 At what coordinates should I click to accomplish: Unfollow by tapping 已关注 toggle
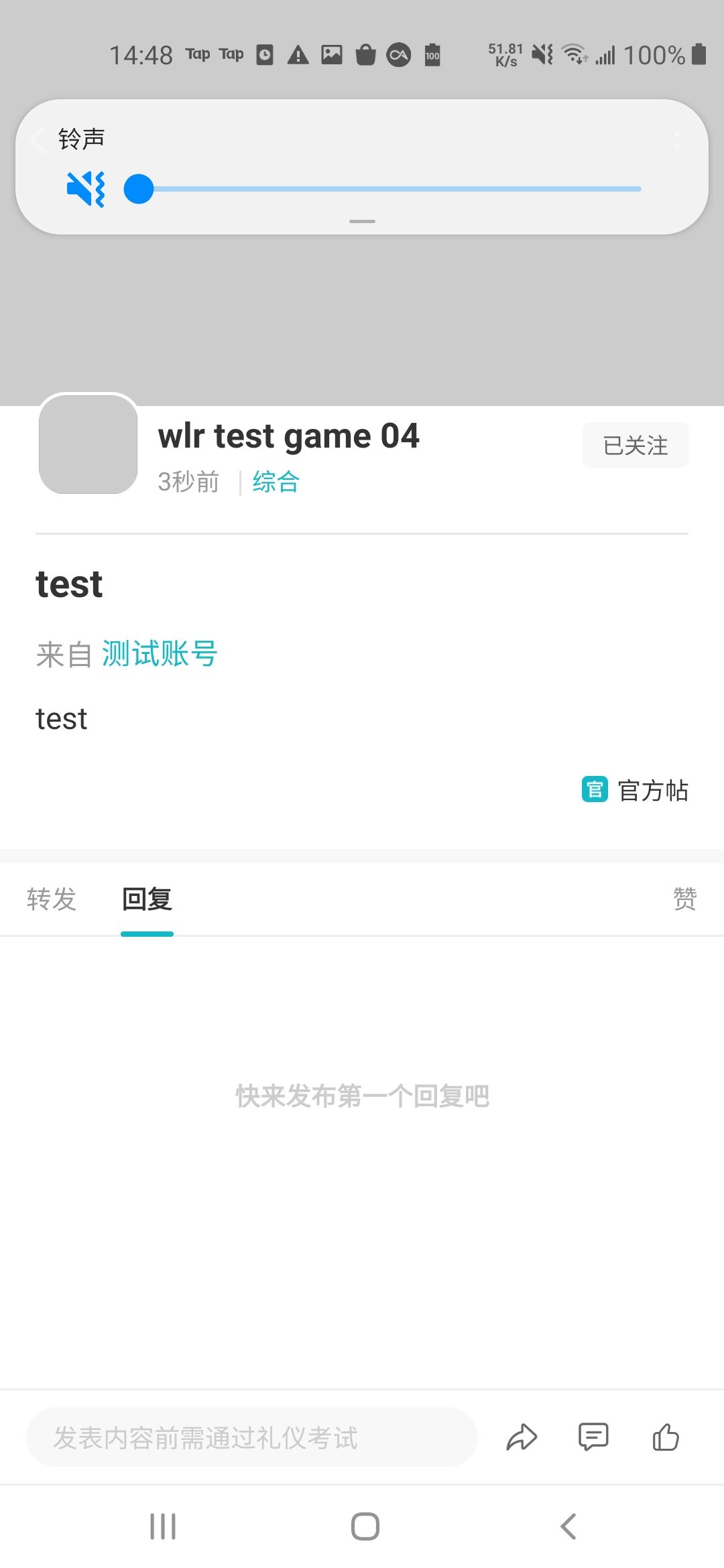[x=635, y=444]
